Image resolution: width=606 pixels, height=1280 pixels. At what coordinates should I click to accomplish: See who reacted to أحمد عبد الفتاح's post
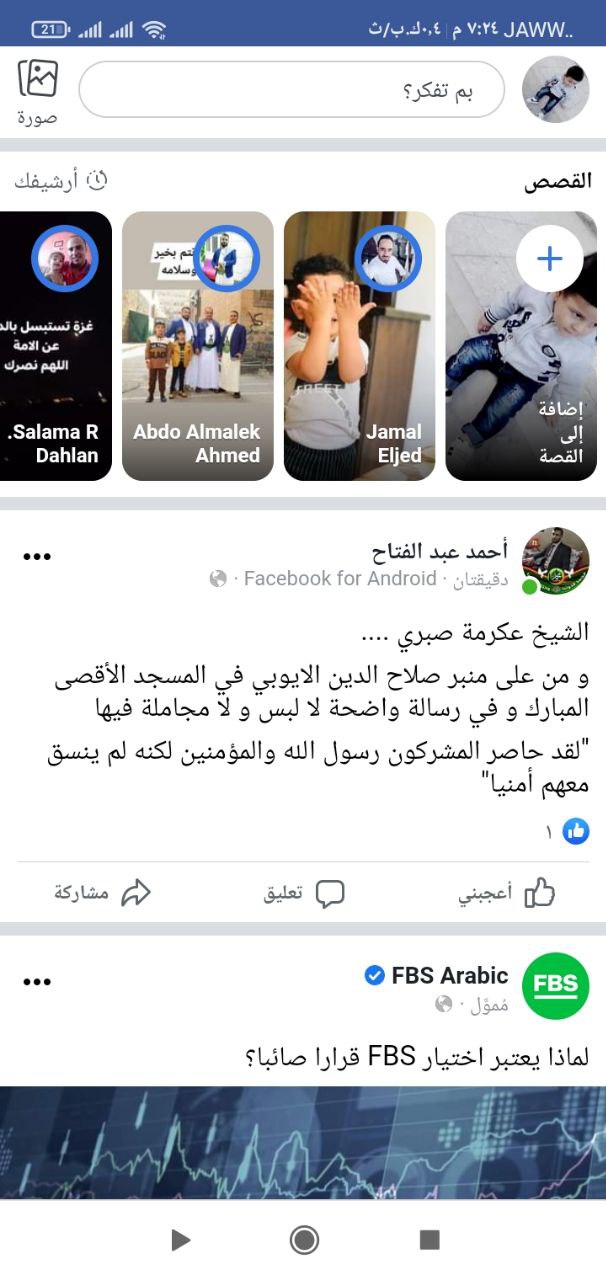566,830
